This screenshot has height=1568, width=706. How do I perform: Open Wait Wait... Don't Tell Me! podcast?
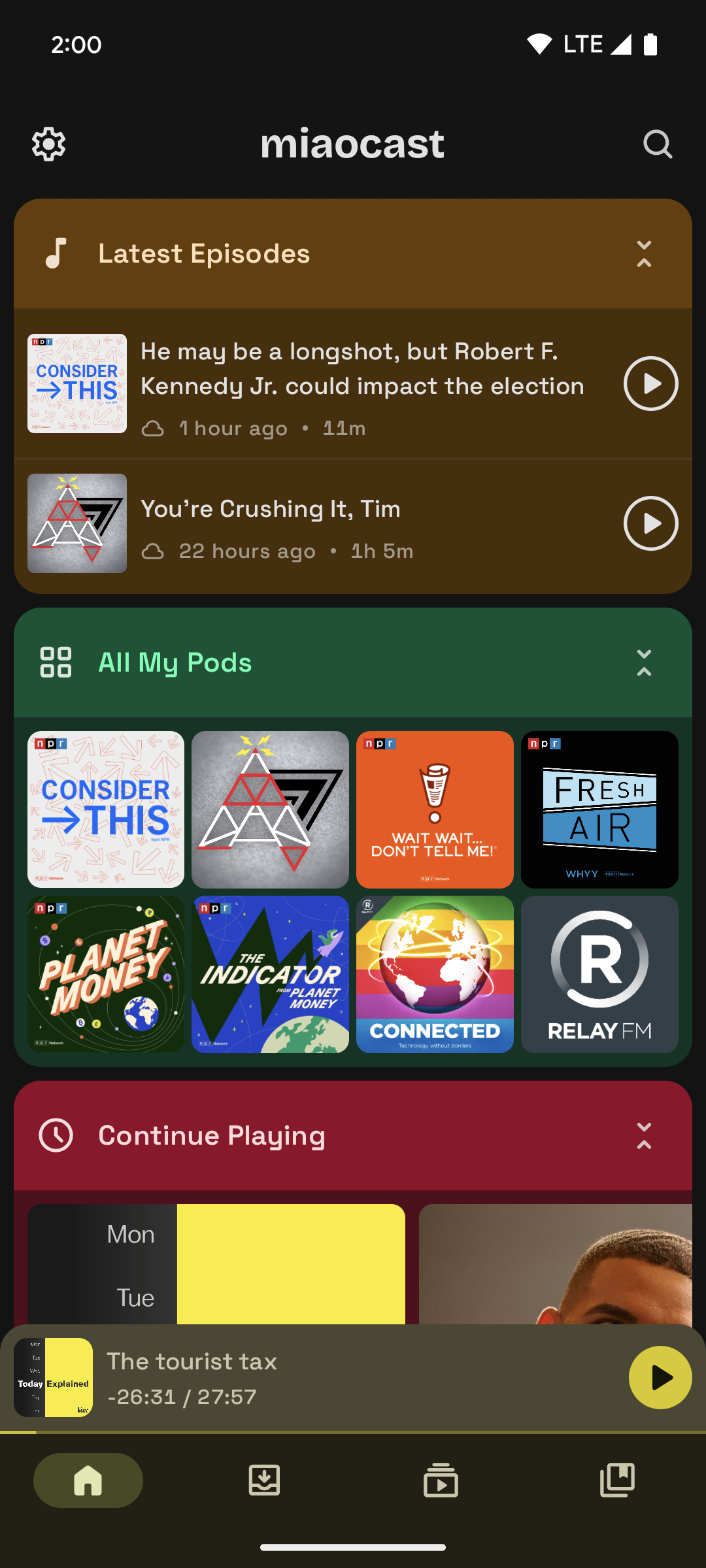coord(435,809)
